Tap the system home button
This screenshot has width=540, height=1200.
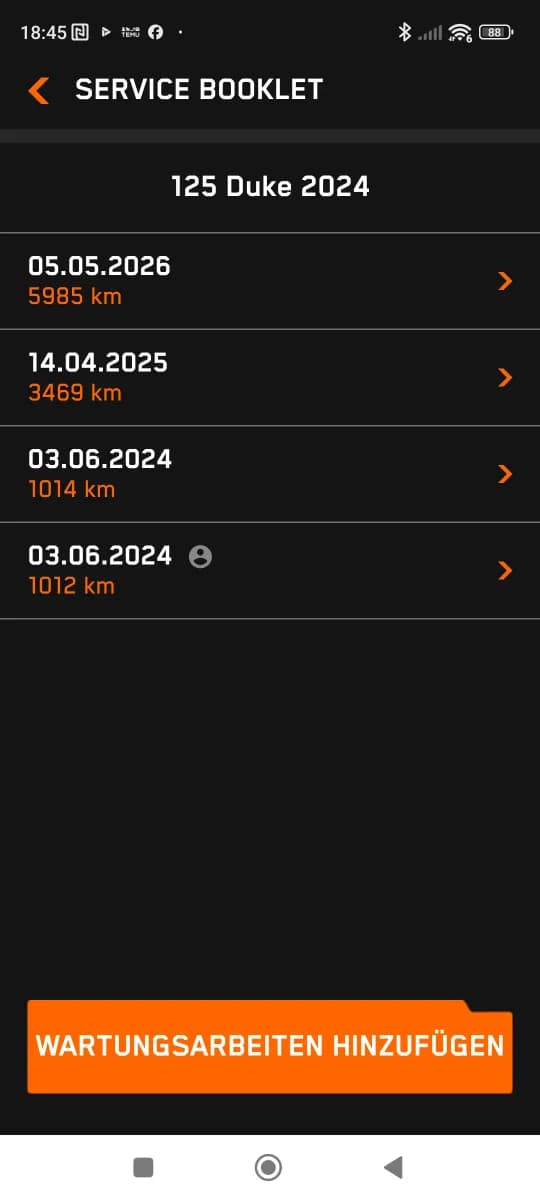click(268, 1167)
